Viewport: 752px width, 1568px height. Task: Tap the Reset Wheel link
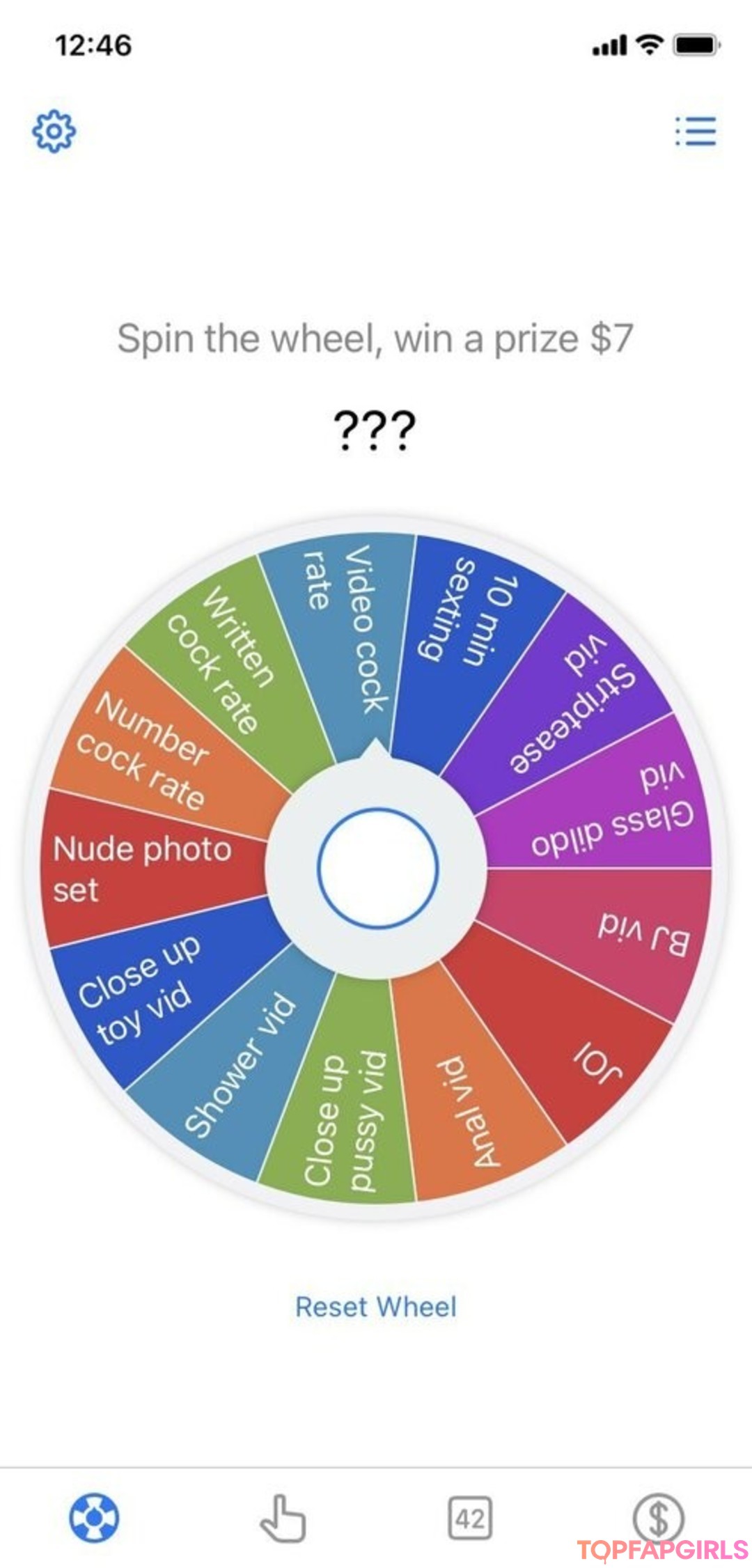pos(376,1307)
